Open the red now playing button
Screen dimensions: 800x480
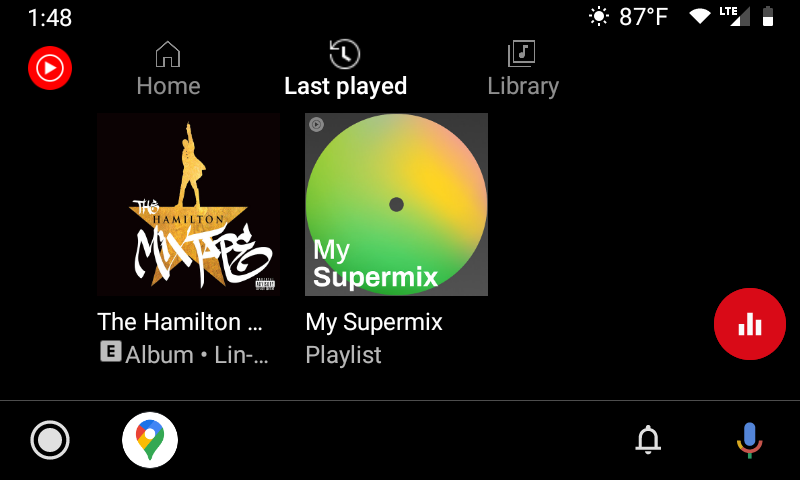750,323
